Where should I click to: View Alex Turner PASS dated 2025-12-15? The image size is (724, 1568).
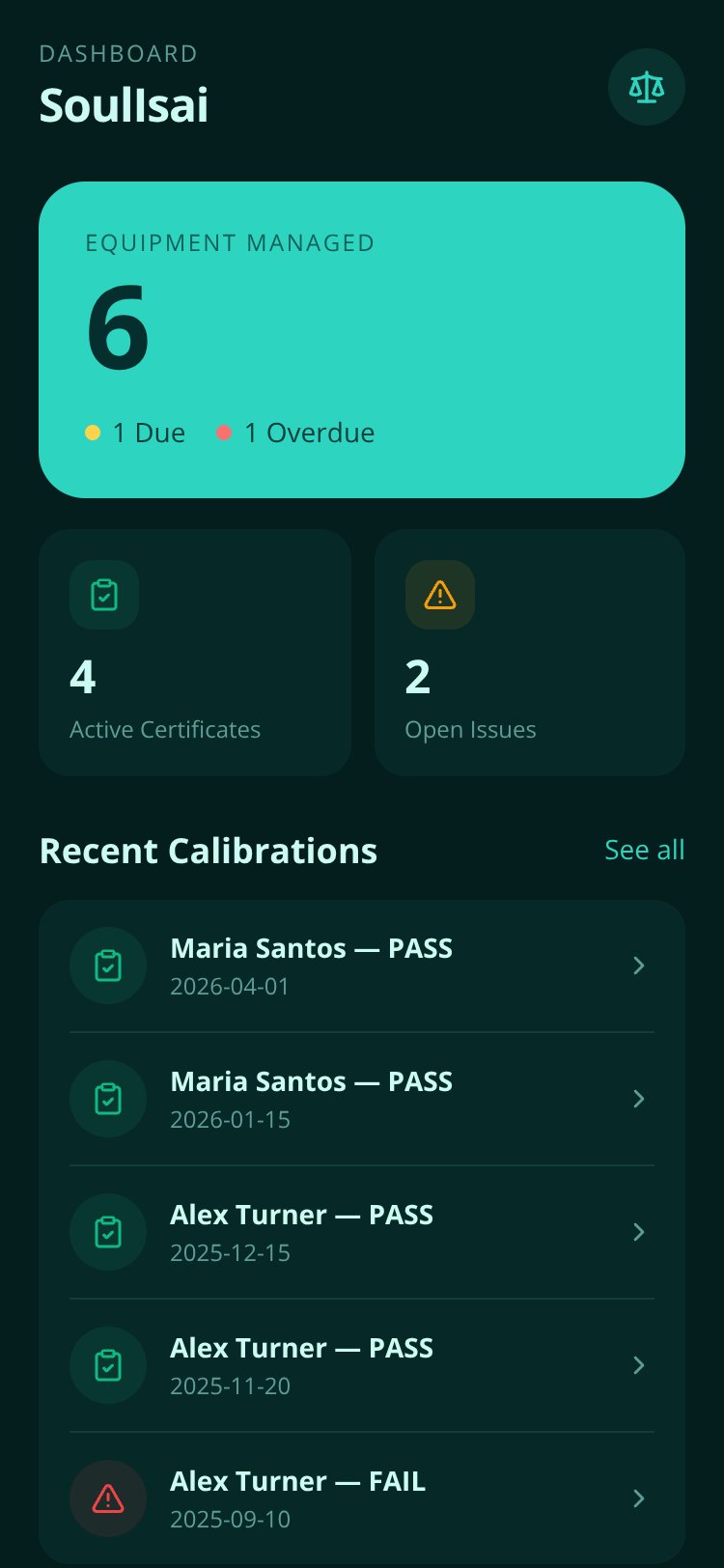(362, 1232)
